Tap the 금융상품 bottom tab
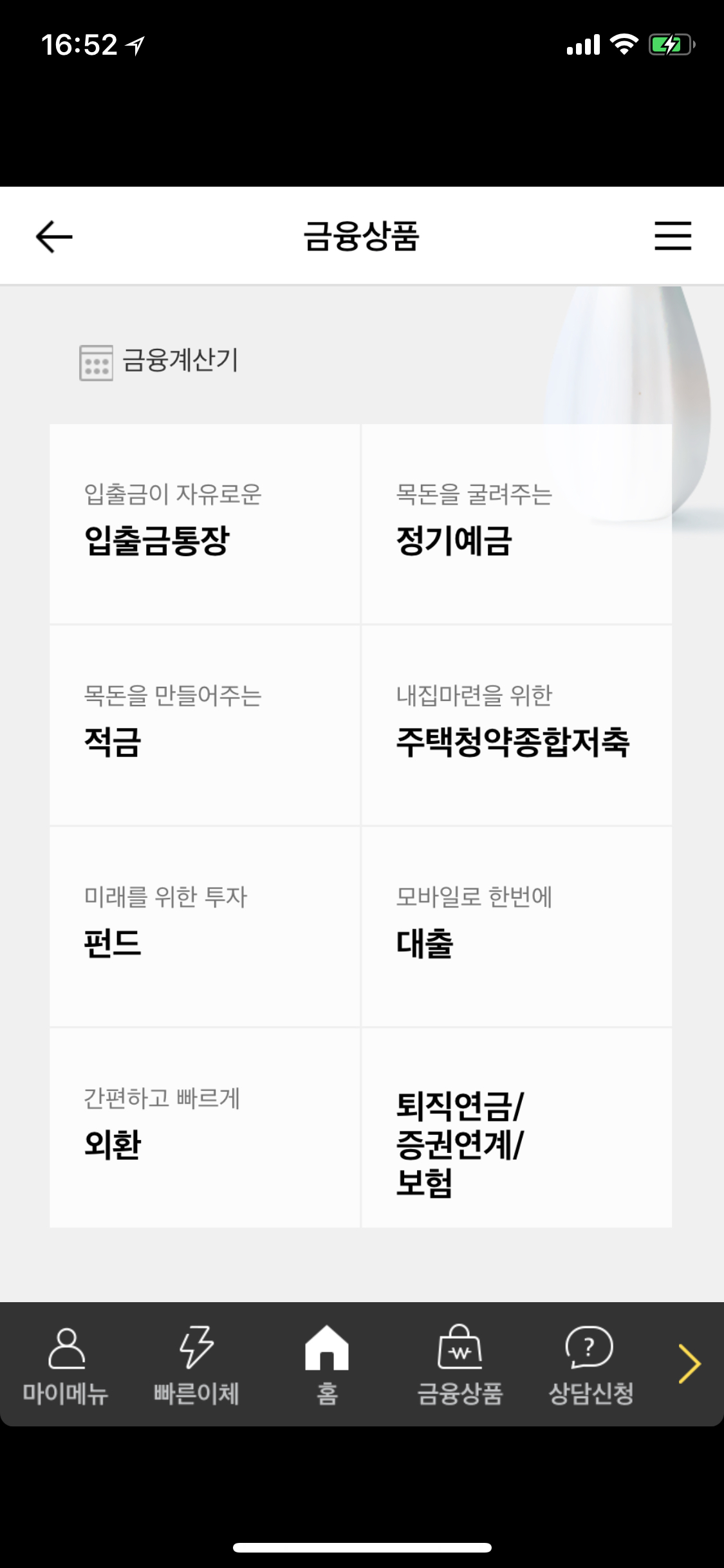 [x=459, y=1365]
